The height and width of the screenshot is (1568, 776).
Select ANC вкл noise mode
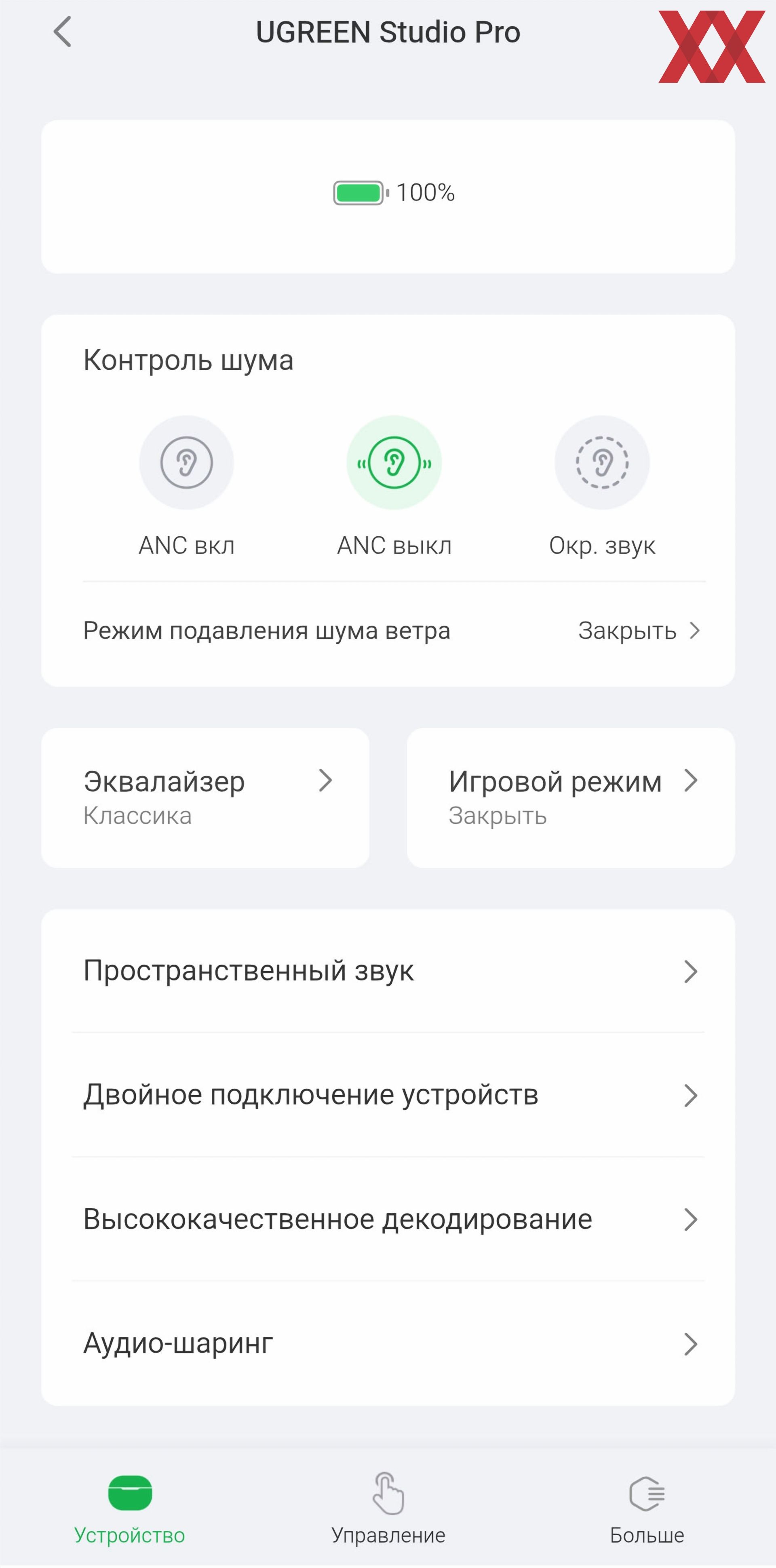[x=186, y=463]
